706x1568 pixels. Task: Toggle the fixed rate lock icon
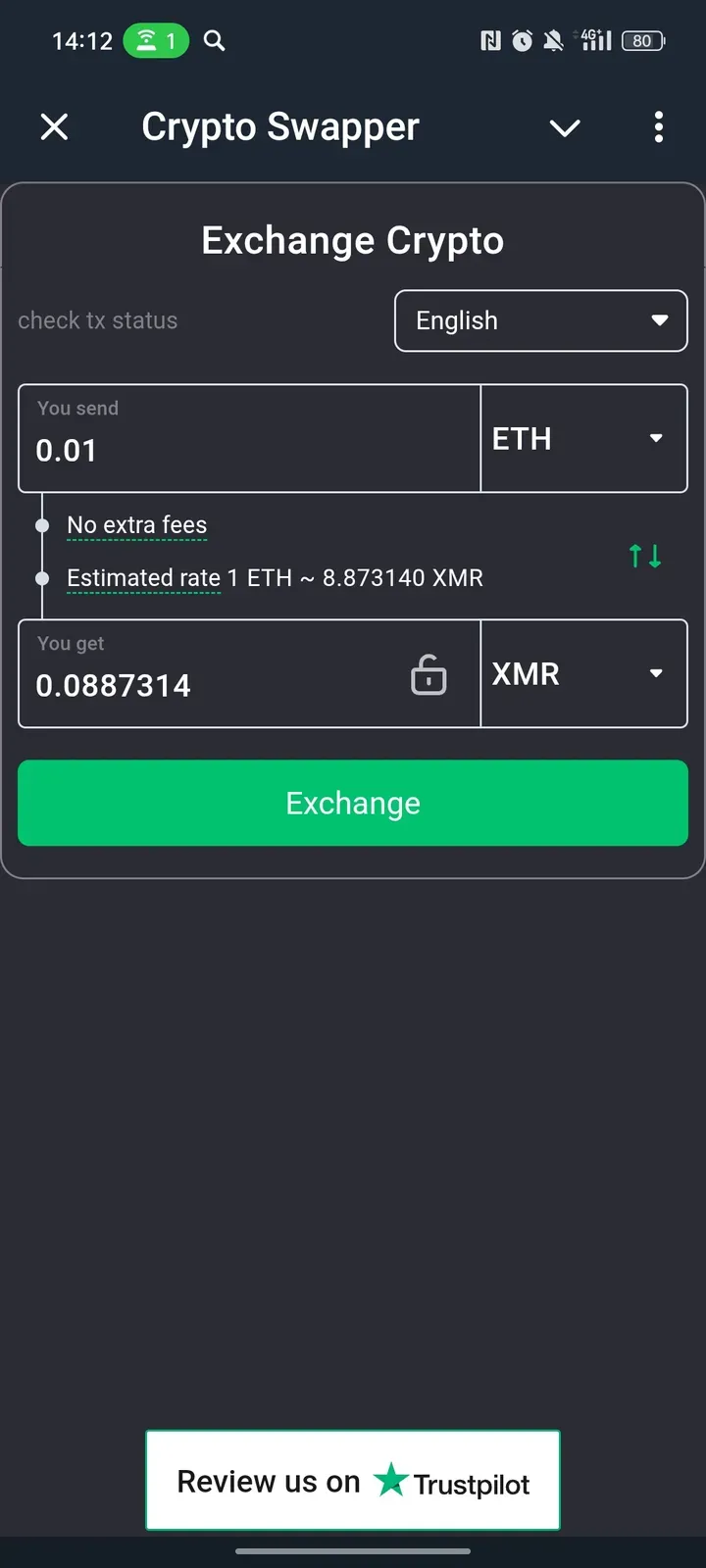[429, 675]
